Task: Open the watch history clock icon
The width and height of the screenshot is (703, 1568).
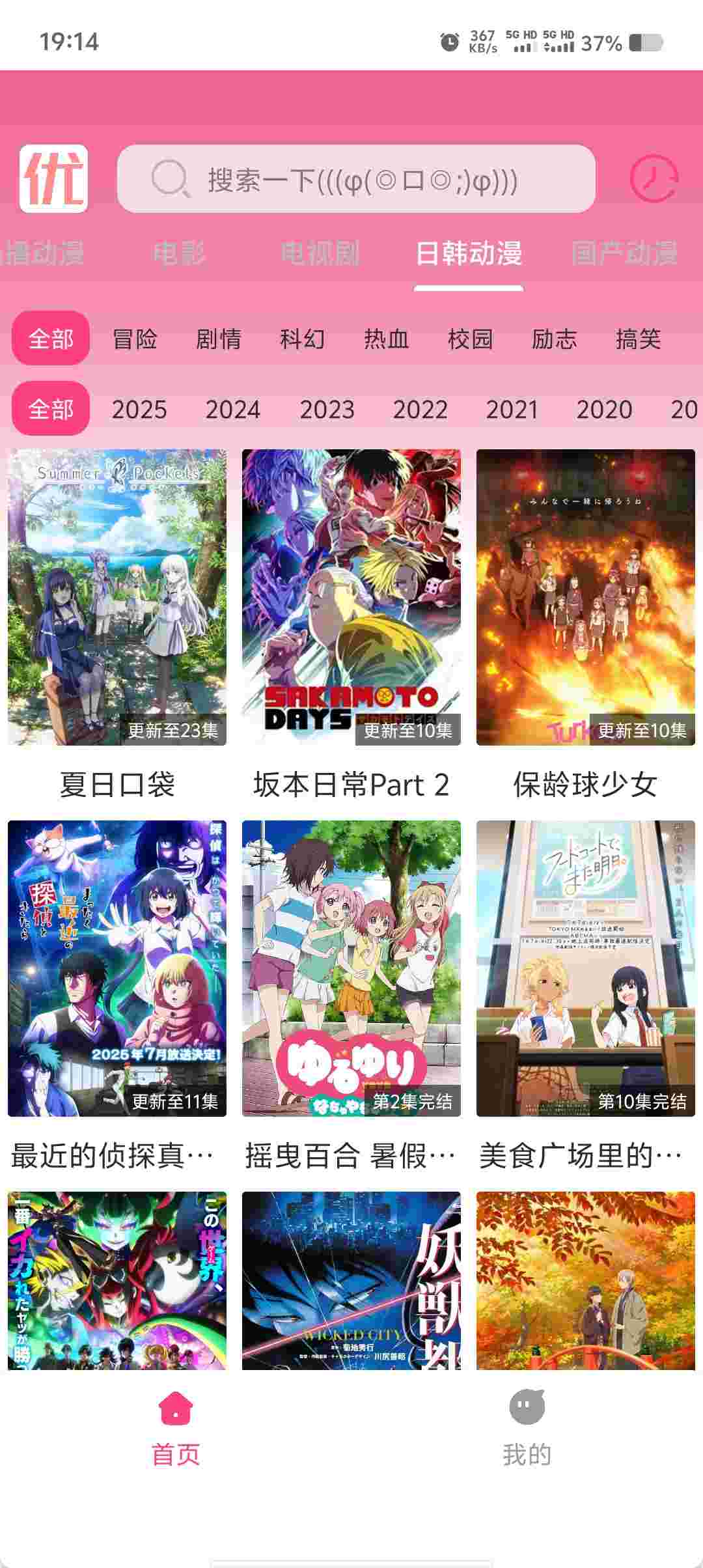Action: [654, 178]
